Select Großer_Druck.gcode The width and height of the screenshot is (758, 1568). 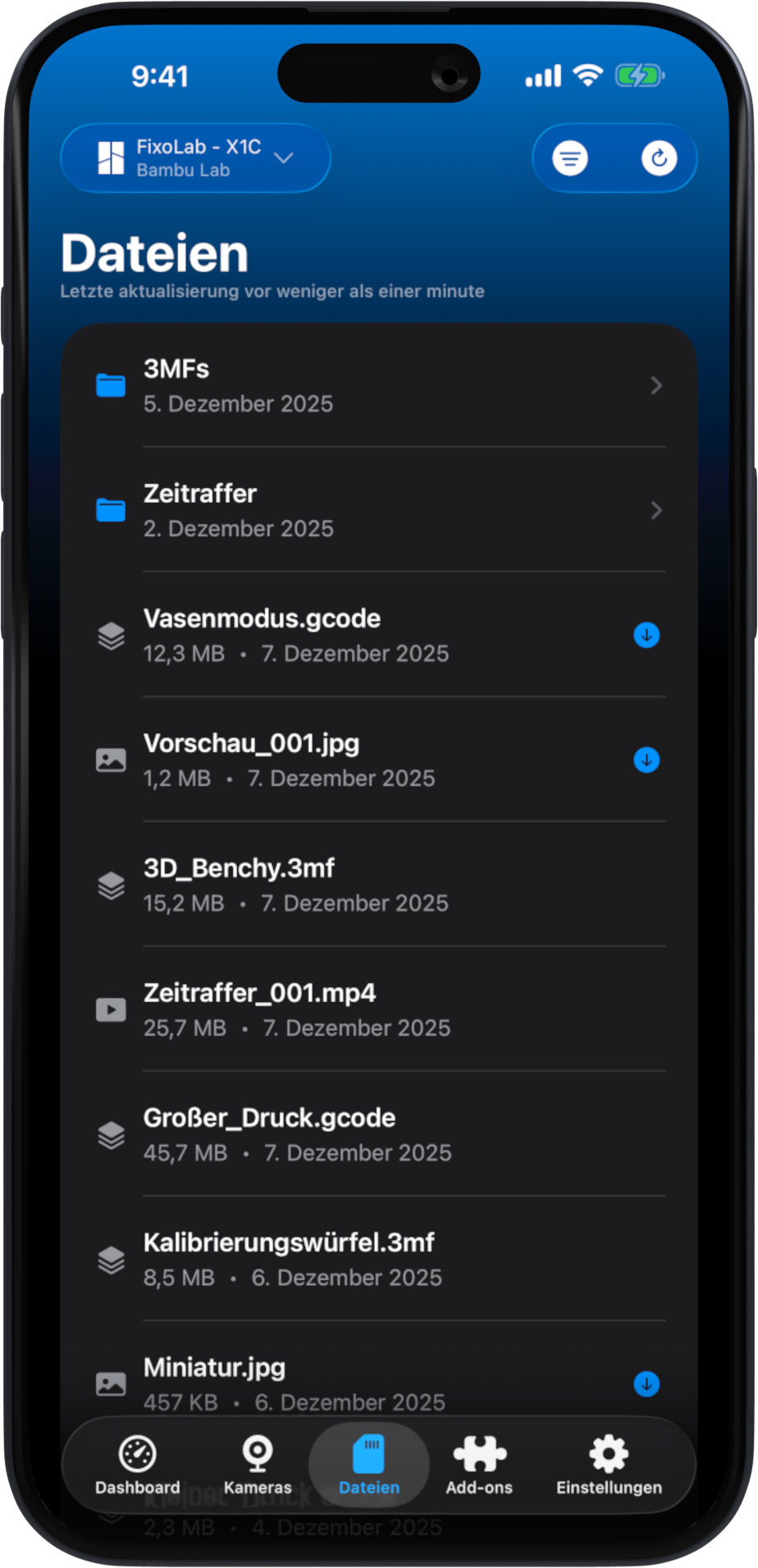(x=377, y=1135)
